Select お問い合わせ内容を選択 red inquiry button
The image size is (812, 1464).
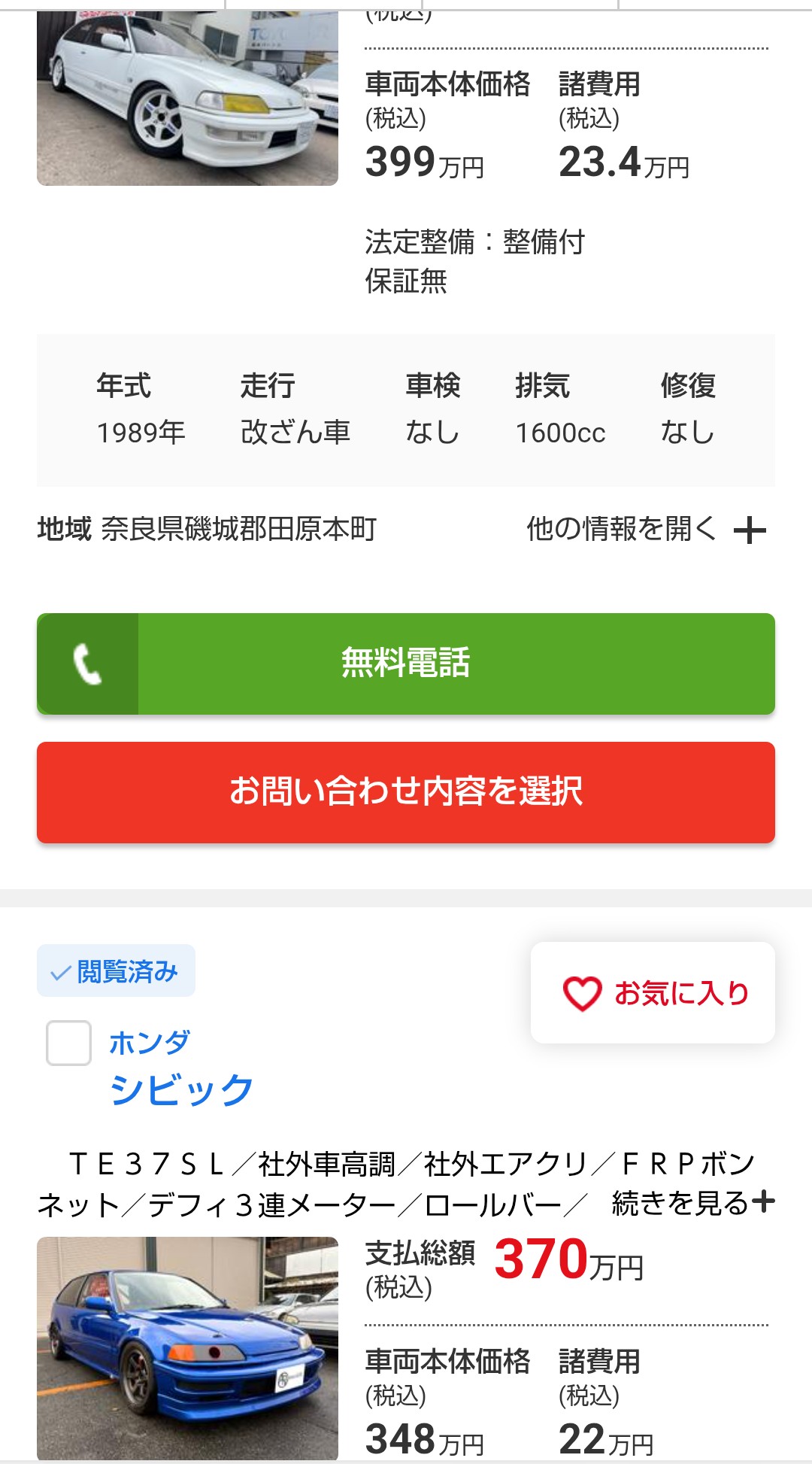pyautogui.click(x=406, y=792)
